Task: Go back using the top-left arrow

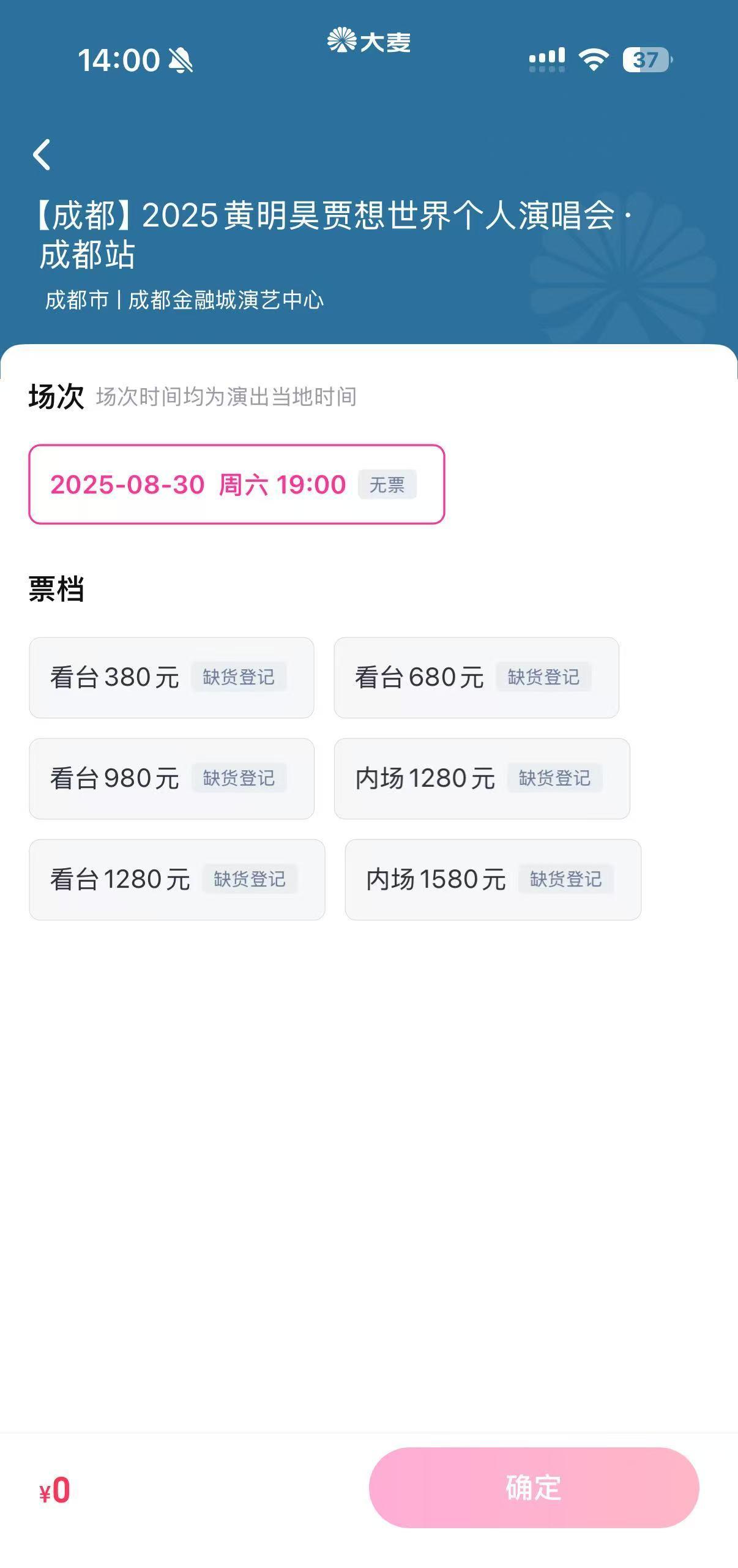Action: coord(42,154)
